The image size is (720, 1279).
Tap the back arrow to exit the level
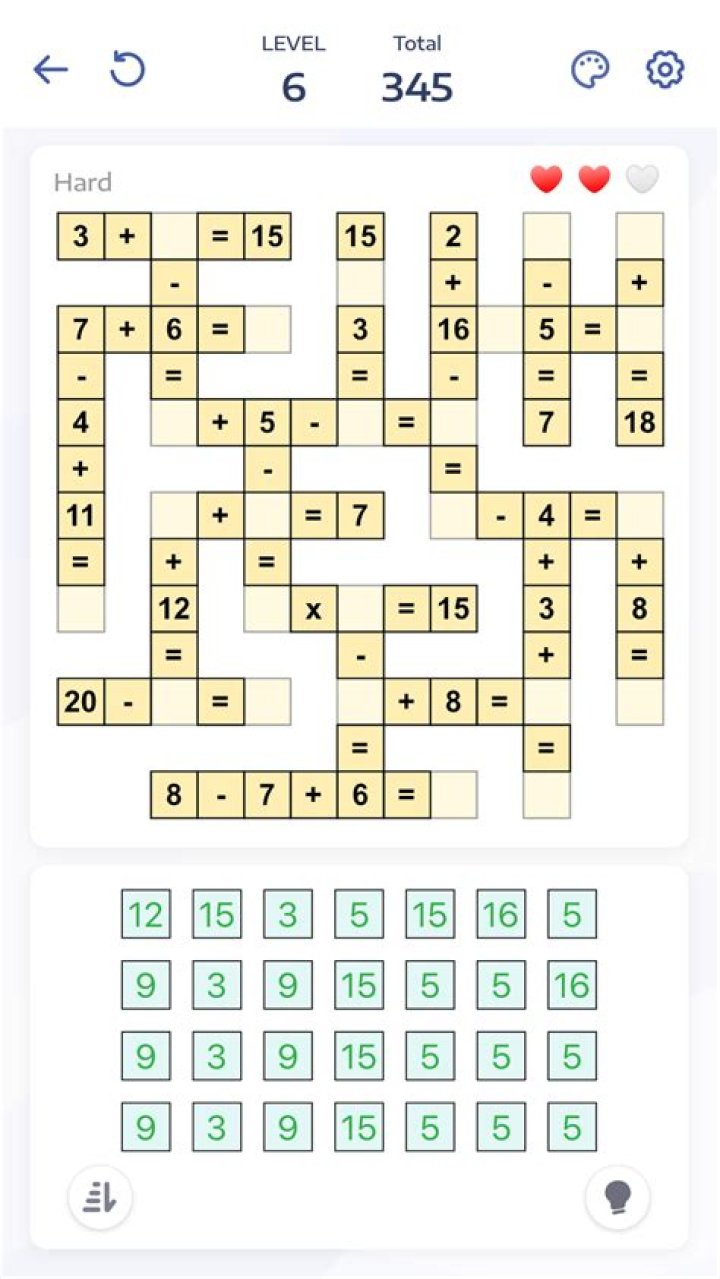tap(50, 68)
